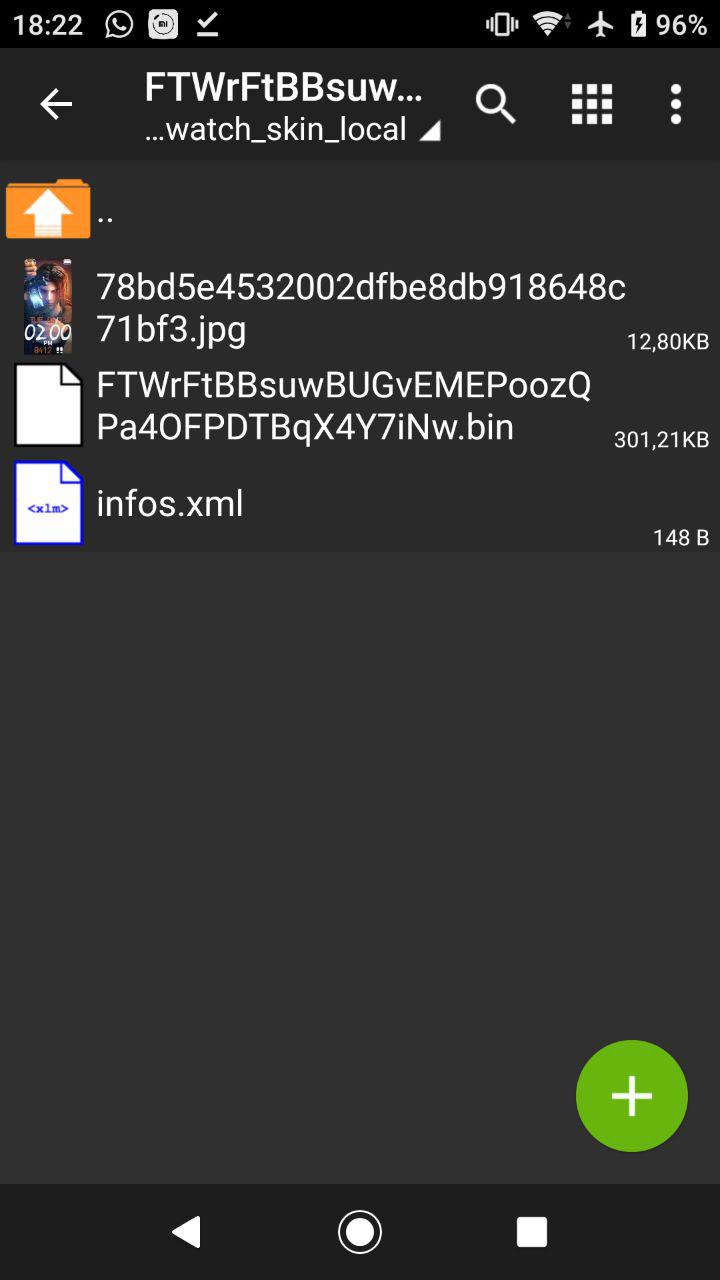The height and width of the screenshot is (1280, 720).
Task: Open the 78bd5e4532002dfbe8db918648c71bf3.jpg image
Action: [360, 307]
